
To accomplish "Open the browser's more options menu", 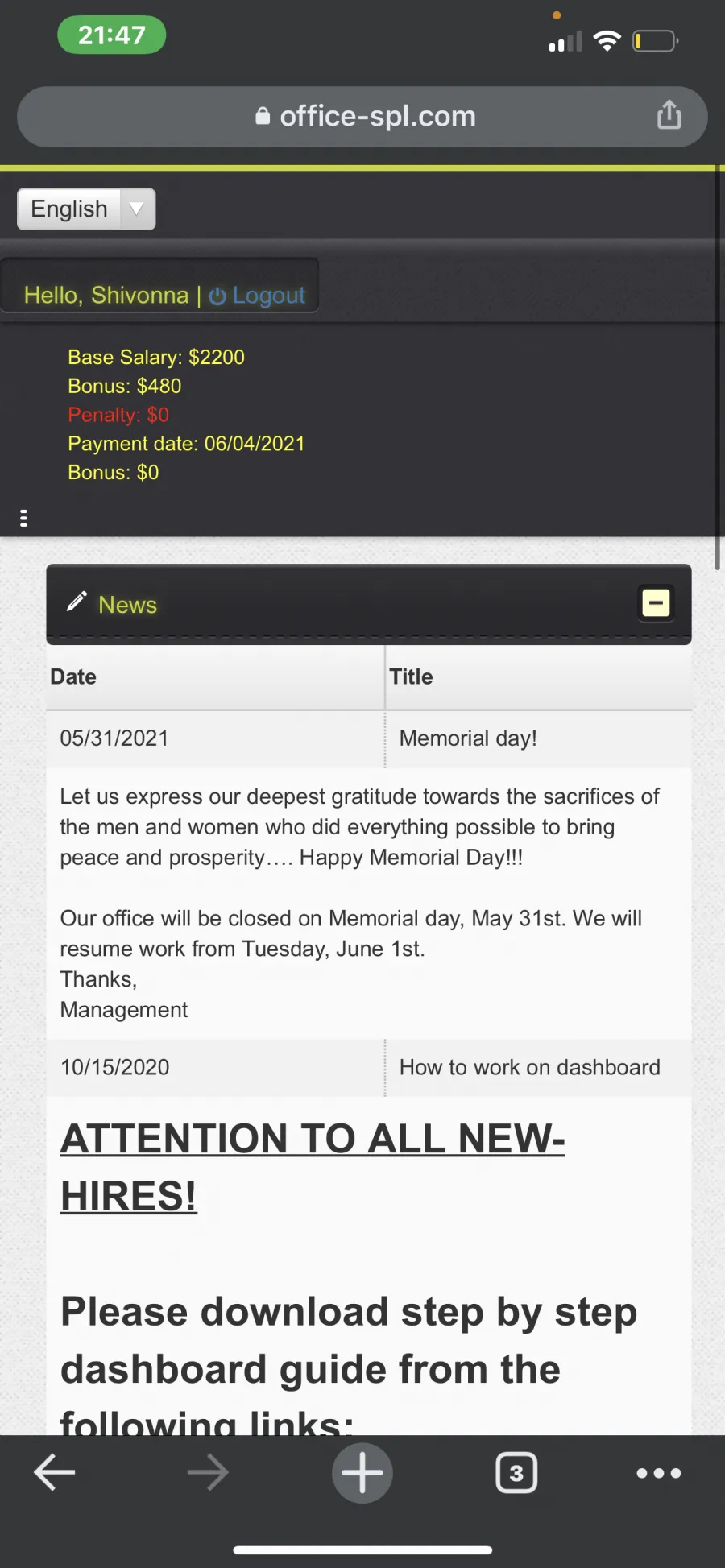I will point(659,1473).
